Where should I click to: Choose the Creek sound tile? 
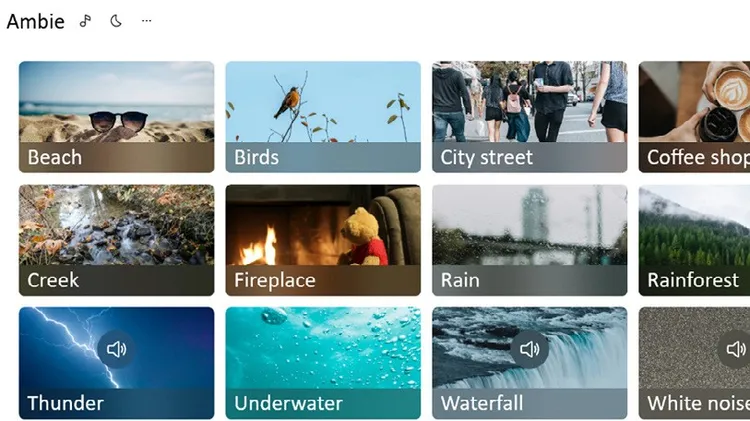coord(116,239)
